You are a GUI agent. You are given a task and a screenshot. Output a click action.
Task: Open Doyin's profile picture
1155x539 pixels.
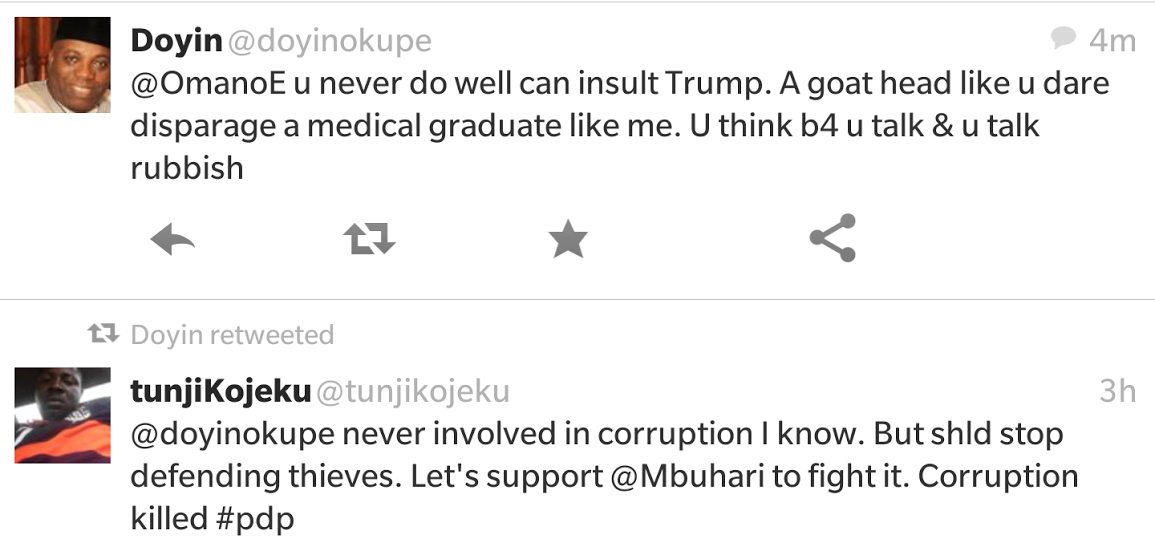click(x=63, y=65)
